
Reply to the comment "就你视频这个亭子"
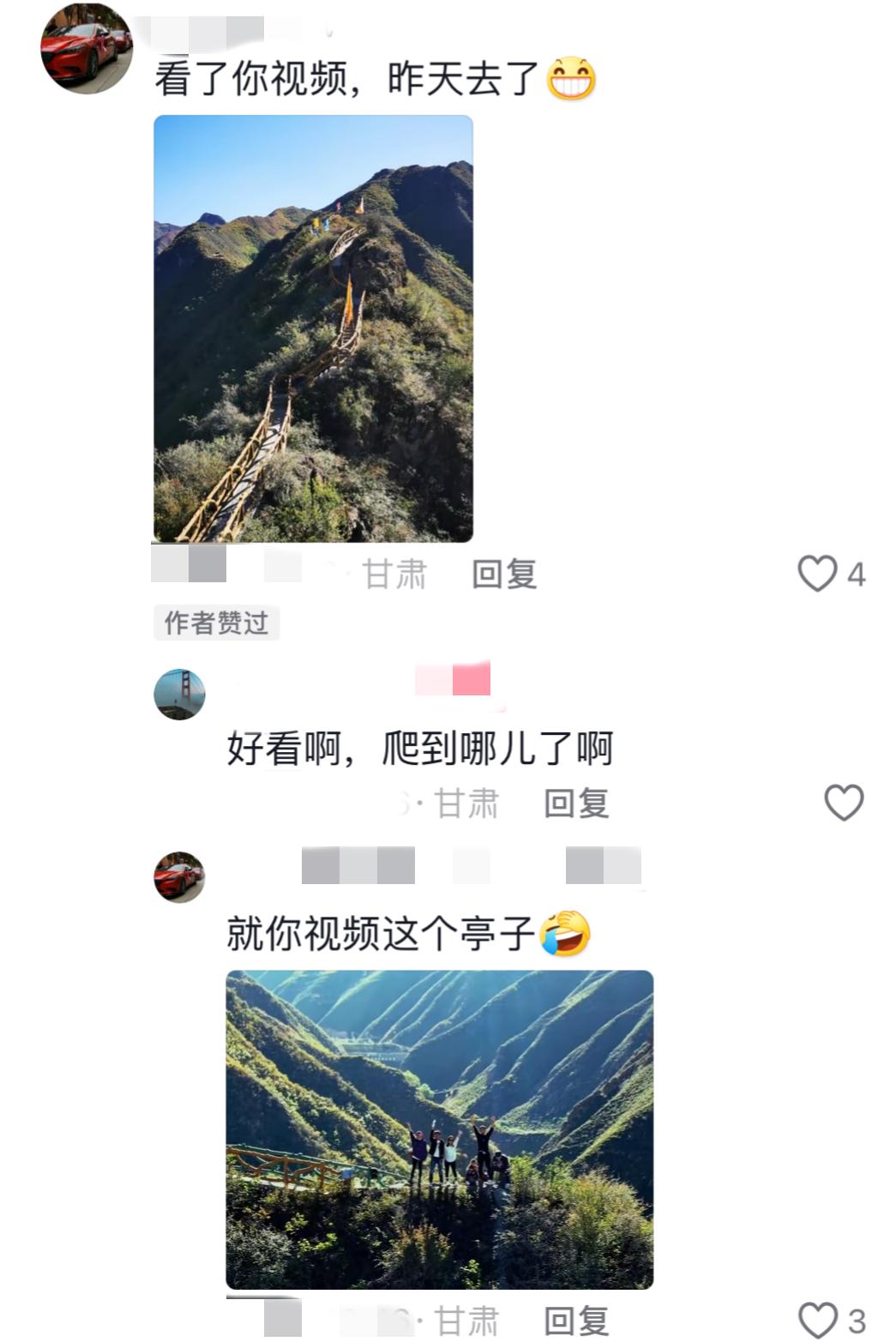[x=576, y=1321]
